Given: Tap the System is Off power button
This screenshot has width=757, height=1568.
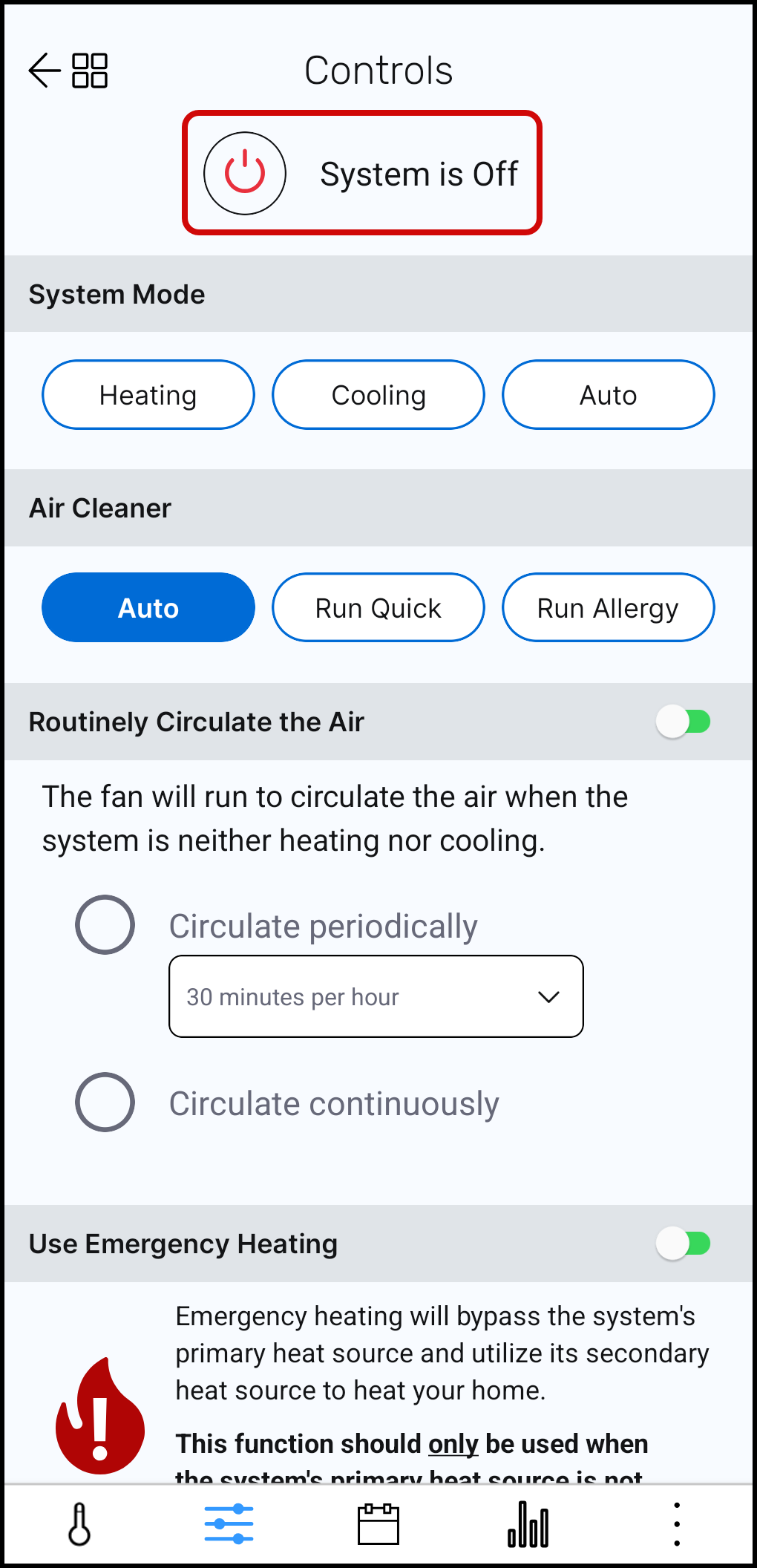Looking at the screenshot, I should click(245, 173).
